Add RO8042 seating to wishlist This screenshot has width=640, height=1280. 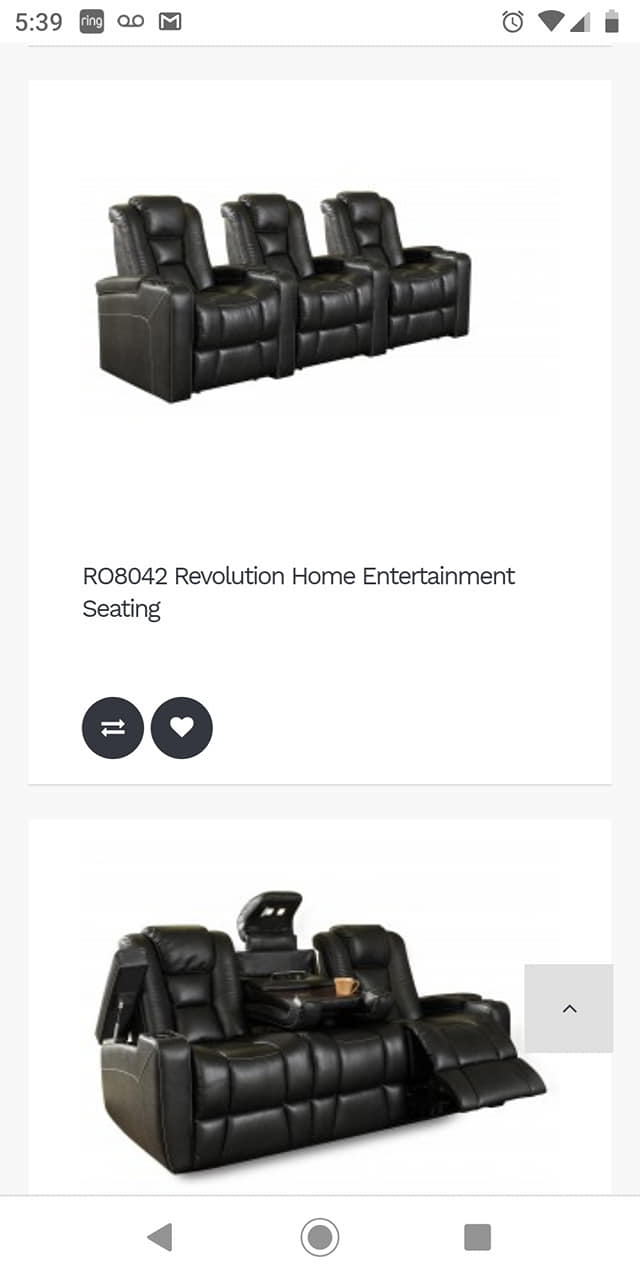point(182,728)
